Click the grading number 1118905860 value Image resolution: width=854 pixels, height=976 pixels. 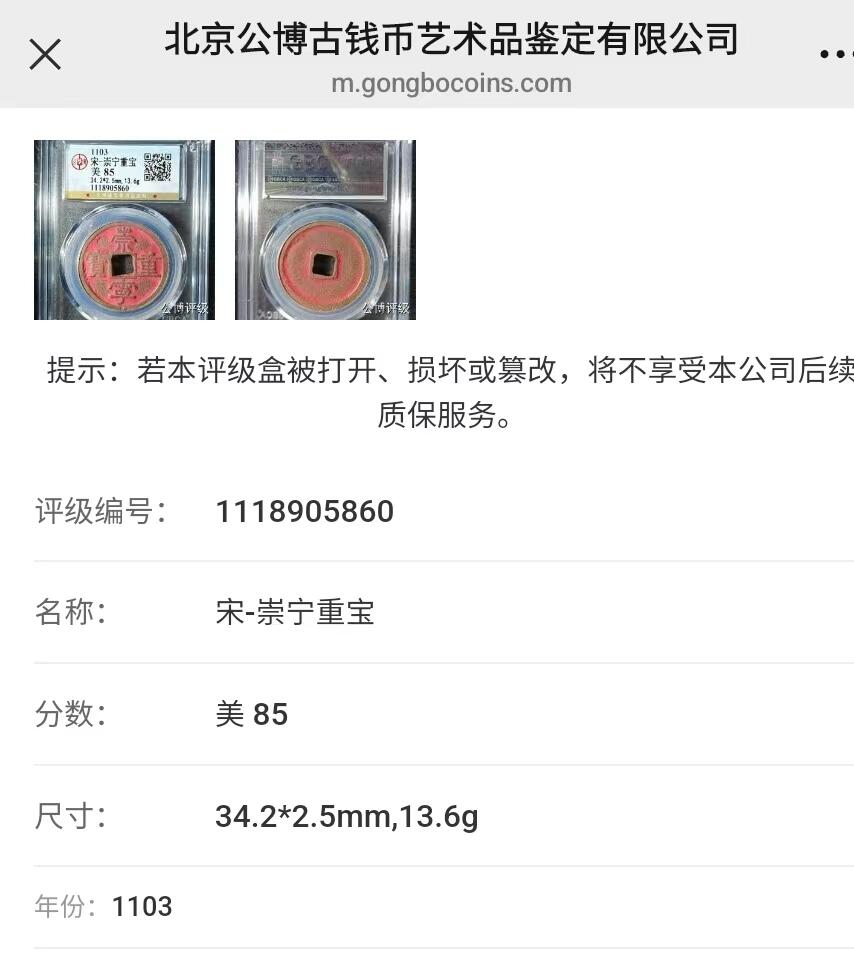click(303, 512)
